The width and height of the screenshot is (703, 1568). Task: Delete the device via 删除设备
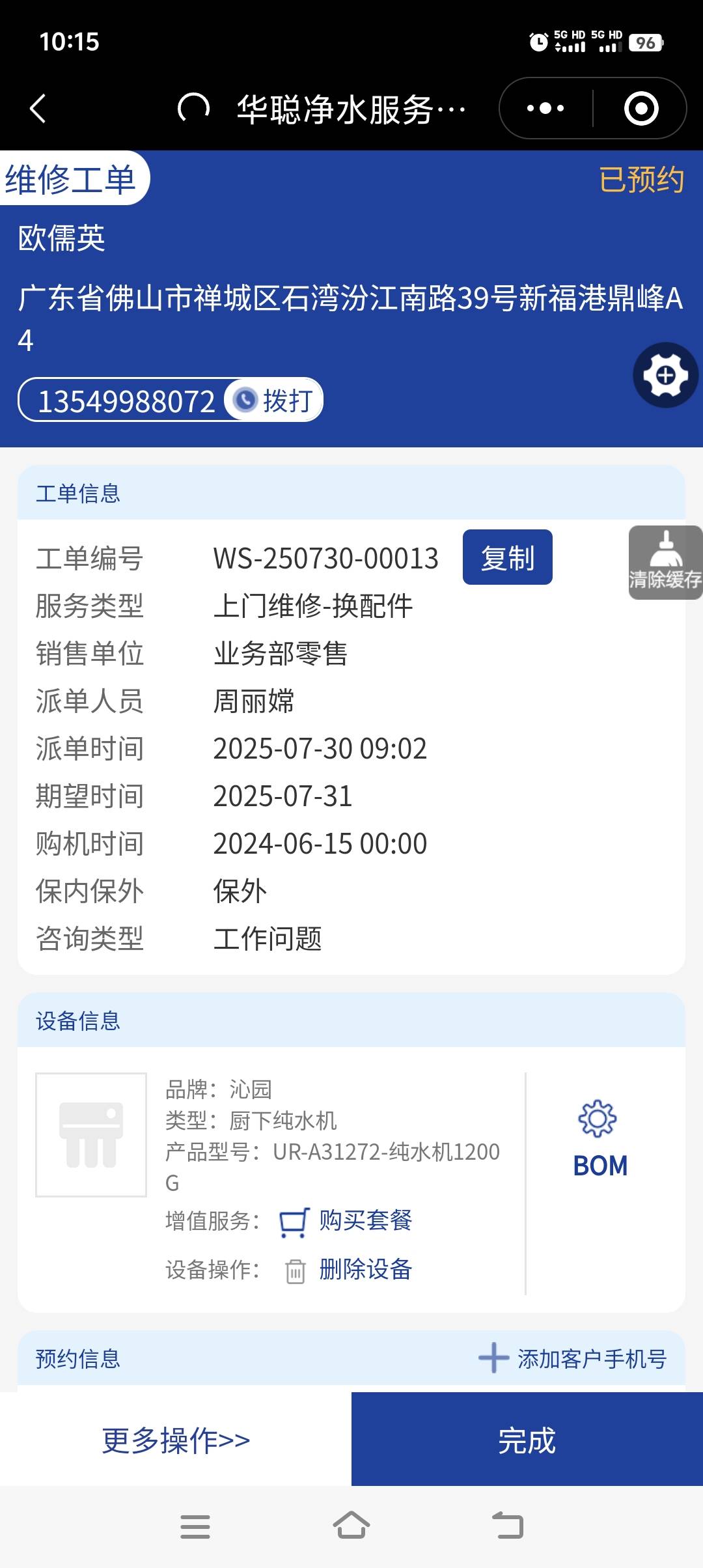tap(365, 1270)
